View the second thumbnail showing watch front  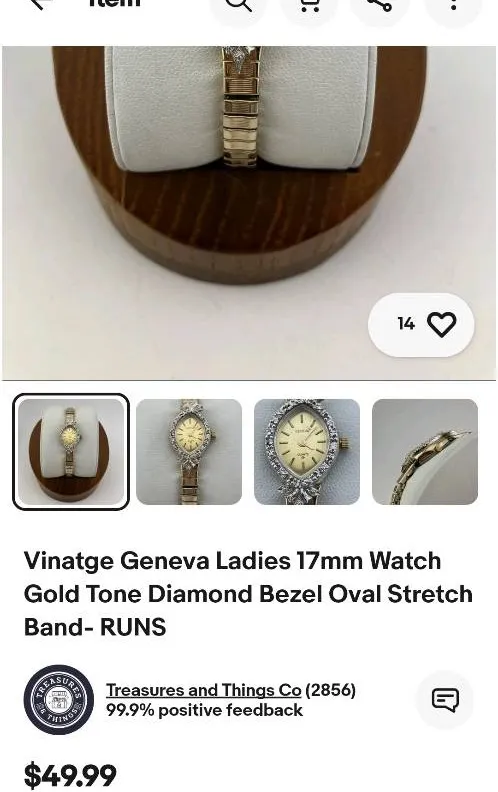189,452
